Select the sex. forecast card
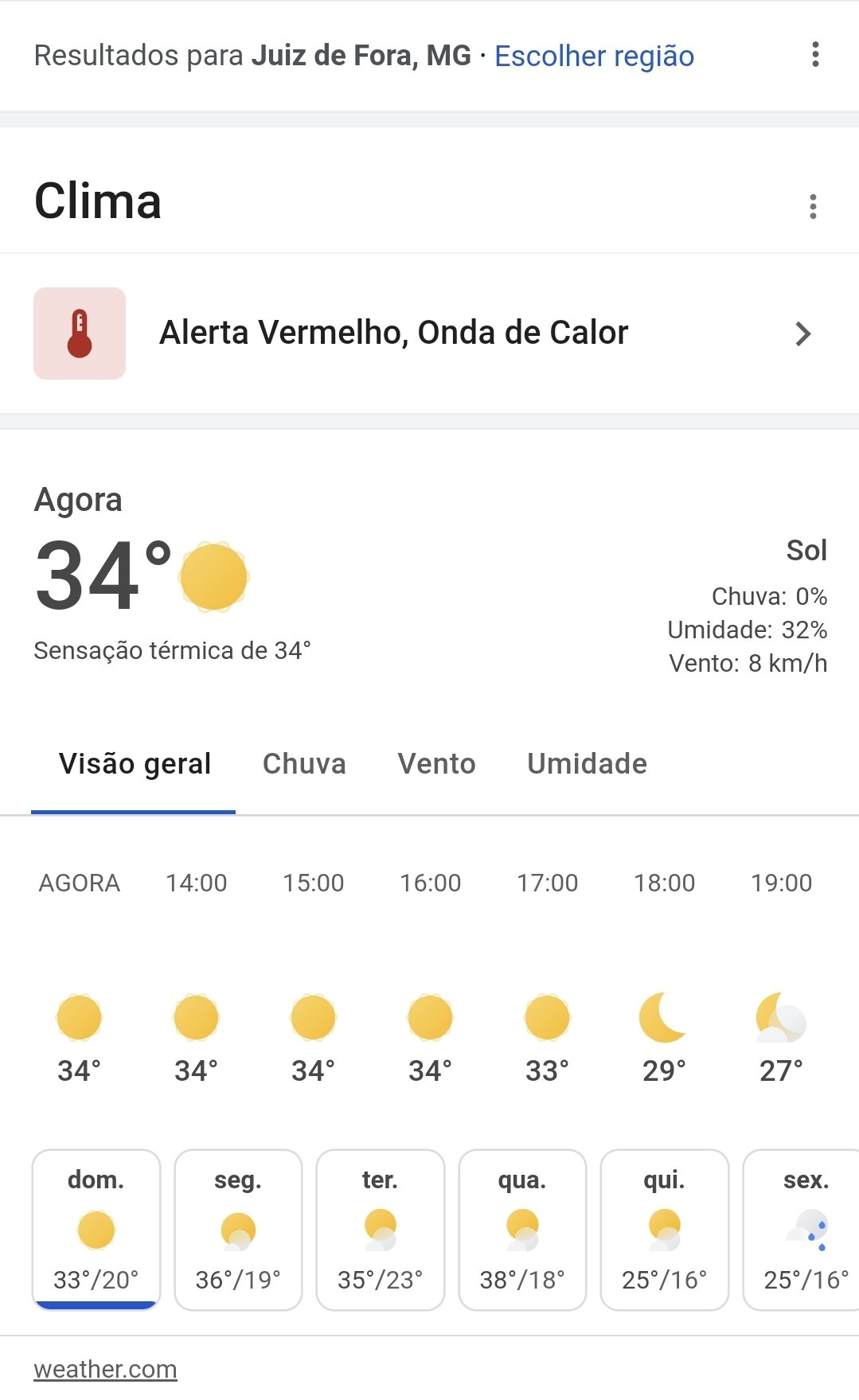Screen dimensions: 859x1400 click(802, 1230)
